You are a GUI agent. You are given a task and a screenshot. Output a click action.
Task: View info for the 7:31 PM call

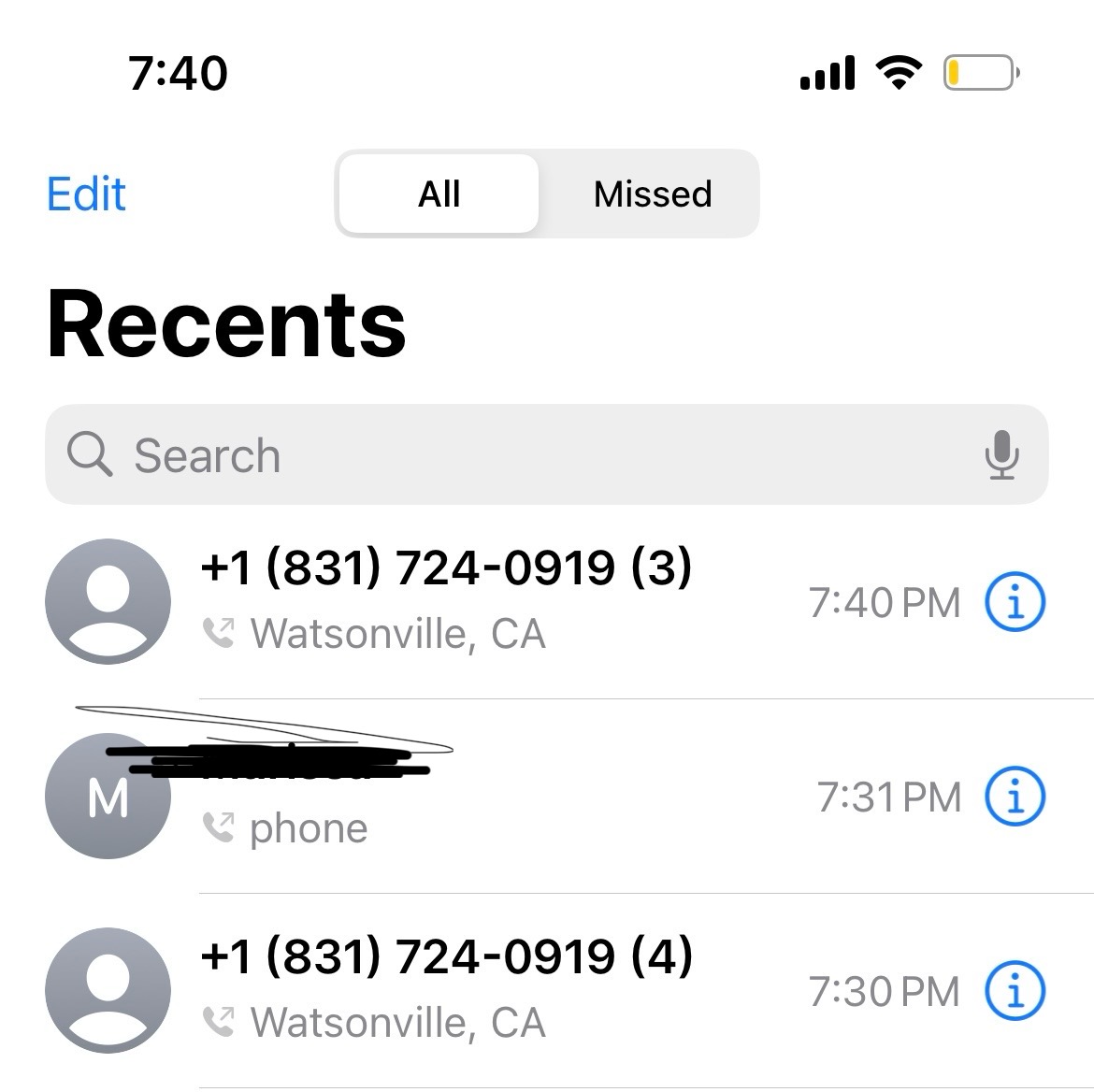[x=1015, y=797]
